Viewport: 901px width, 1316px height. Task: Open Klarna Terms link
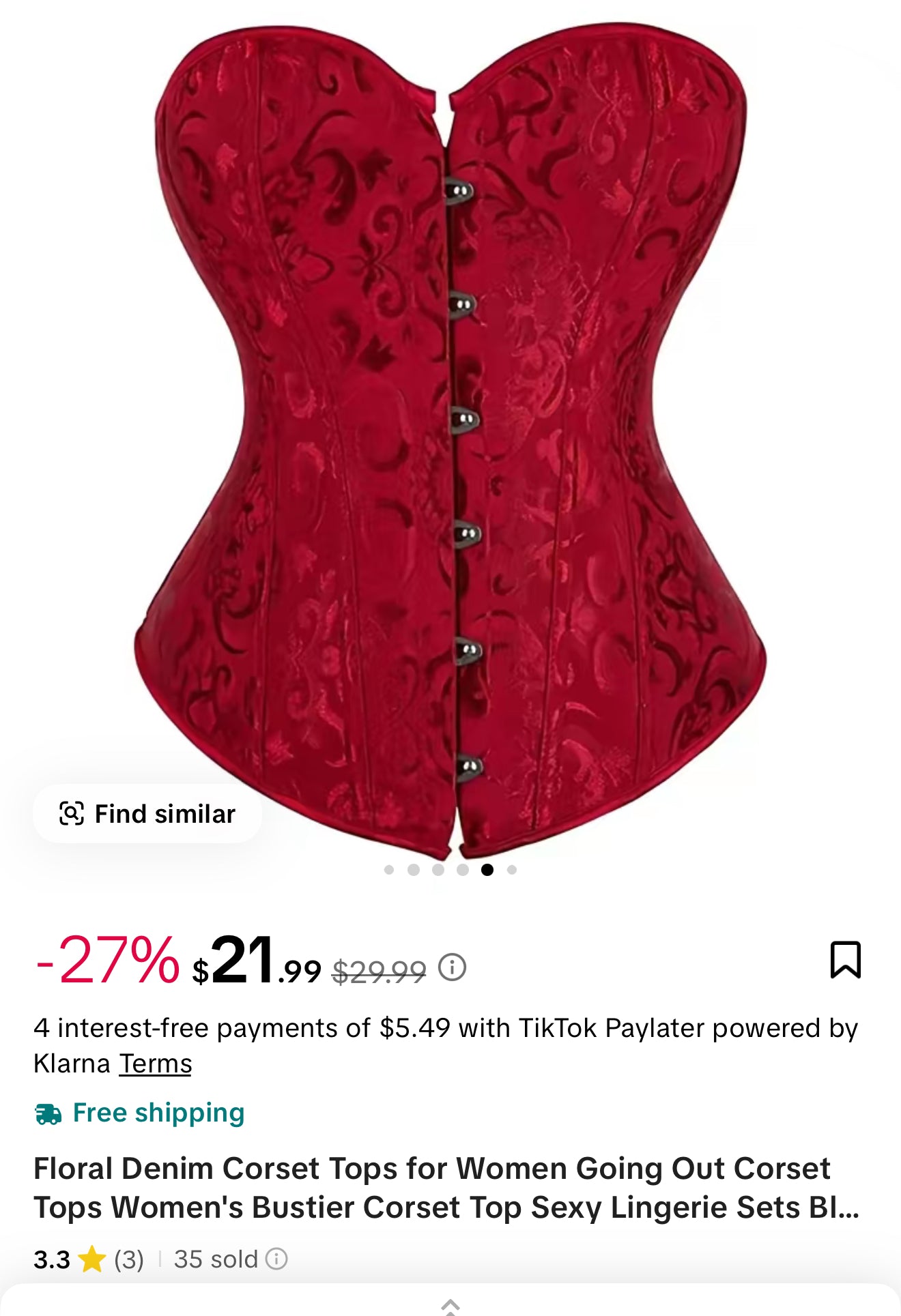coord(156,1064)
